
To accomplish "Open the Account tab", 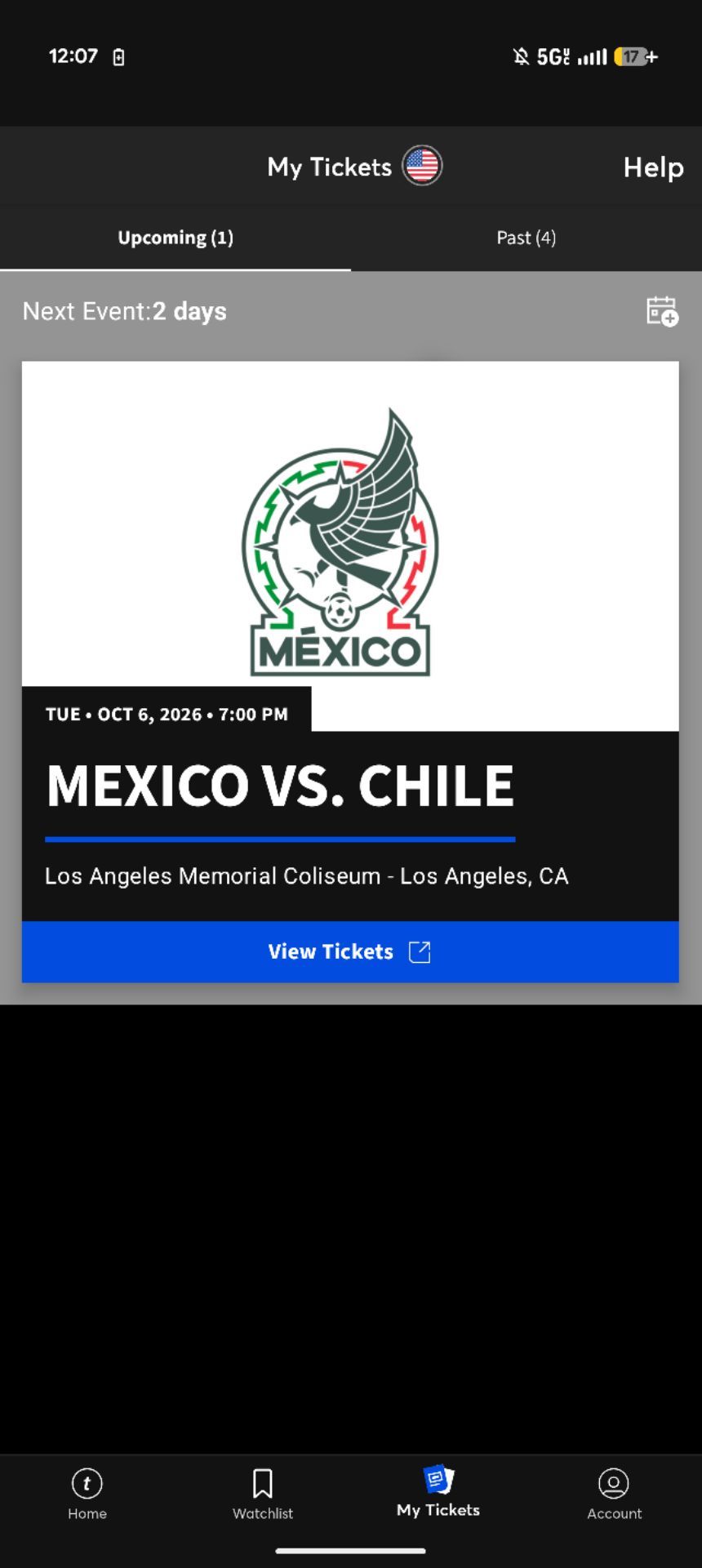I will pyautogui.click(x=614, y=1494).
